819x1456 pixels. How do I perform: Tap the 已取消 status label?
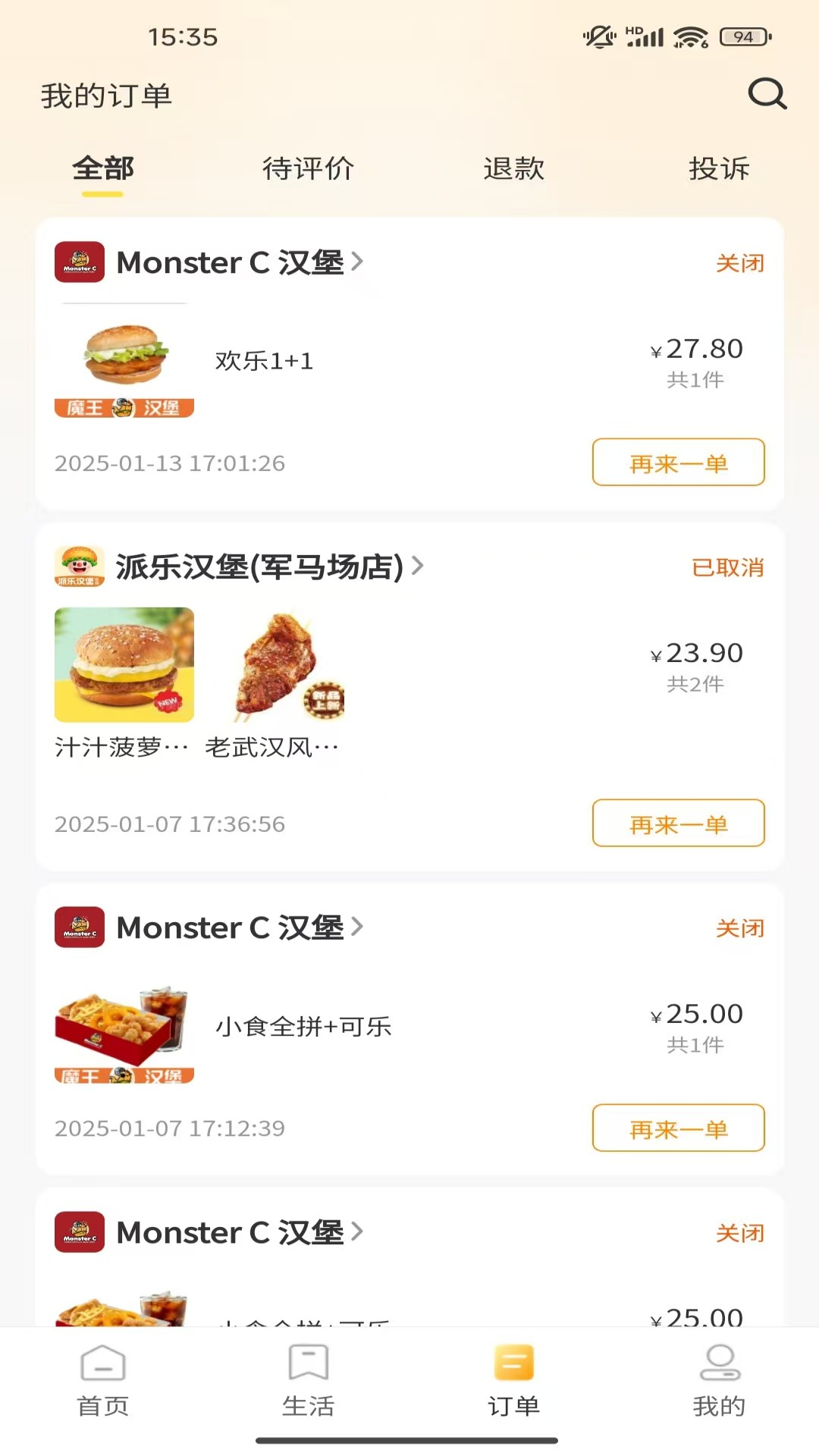click(726, 567)
